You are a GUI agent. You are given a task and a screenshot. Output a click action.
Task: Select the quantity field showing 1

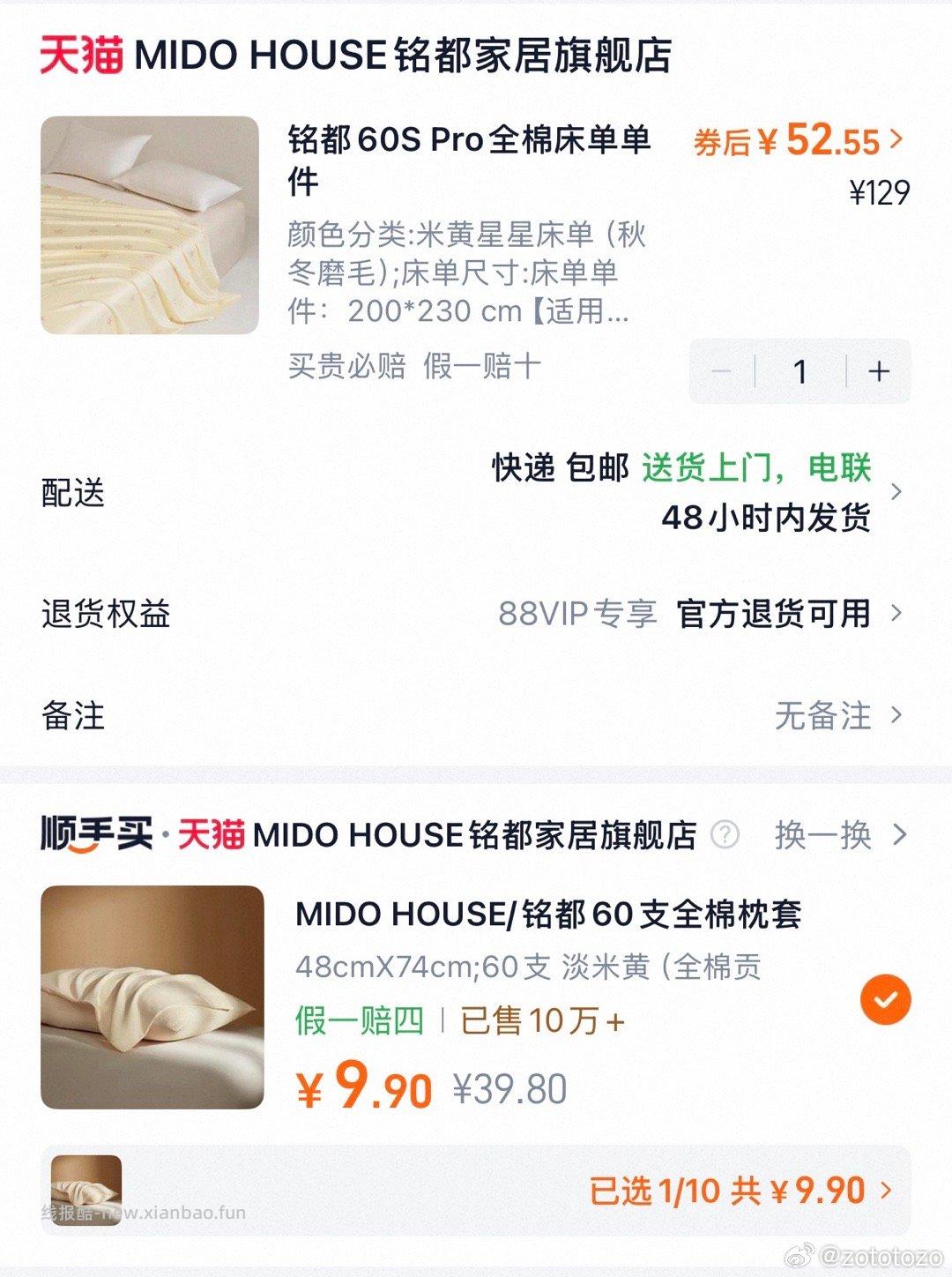[x=800, y=371]
